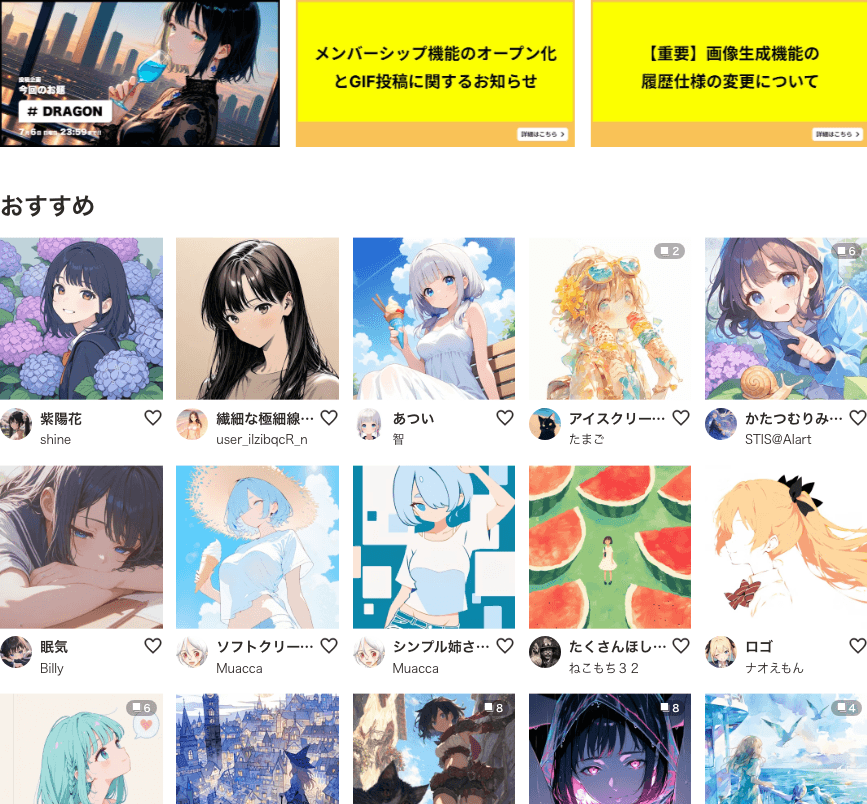Open the membership and GIF posting notice banner

coord(434,73)
